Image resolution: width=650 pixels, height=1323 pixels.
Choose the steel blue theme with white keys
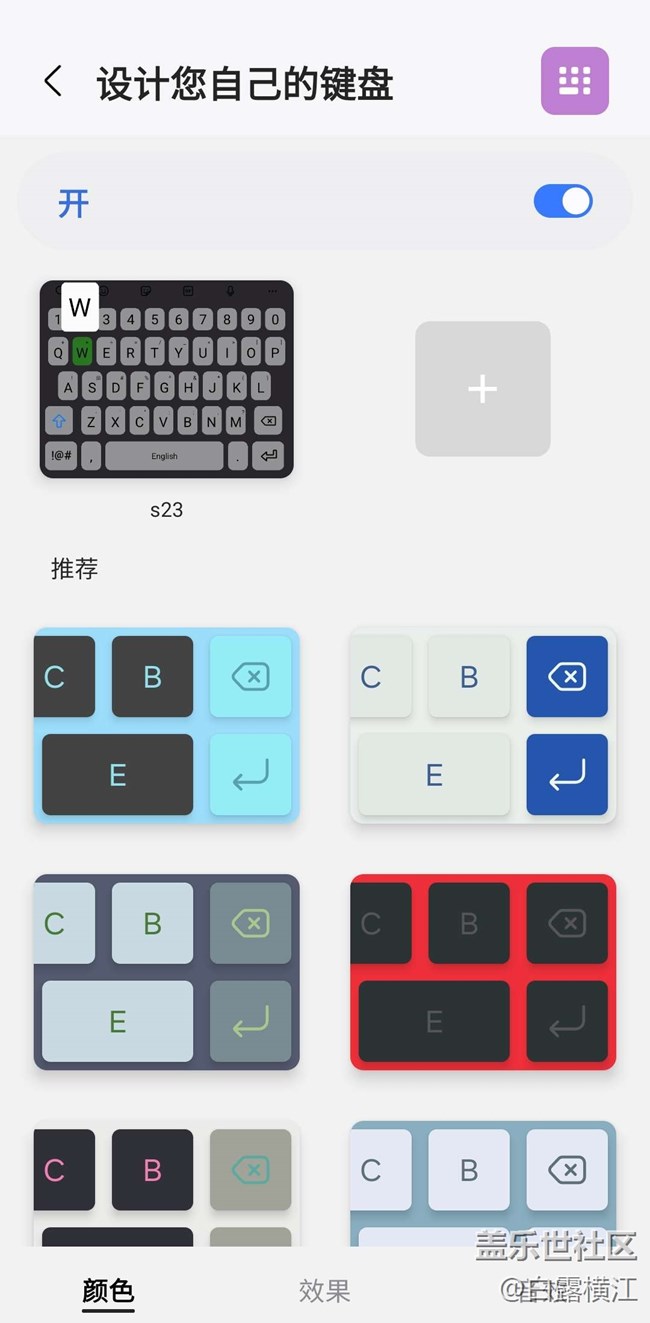(482, 1185)
